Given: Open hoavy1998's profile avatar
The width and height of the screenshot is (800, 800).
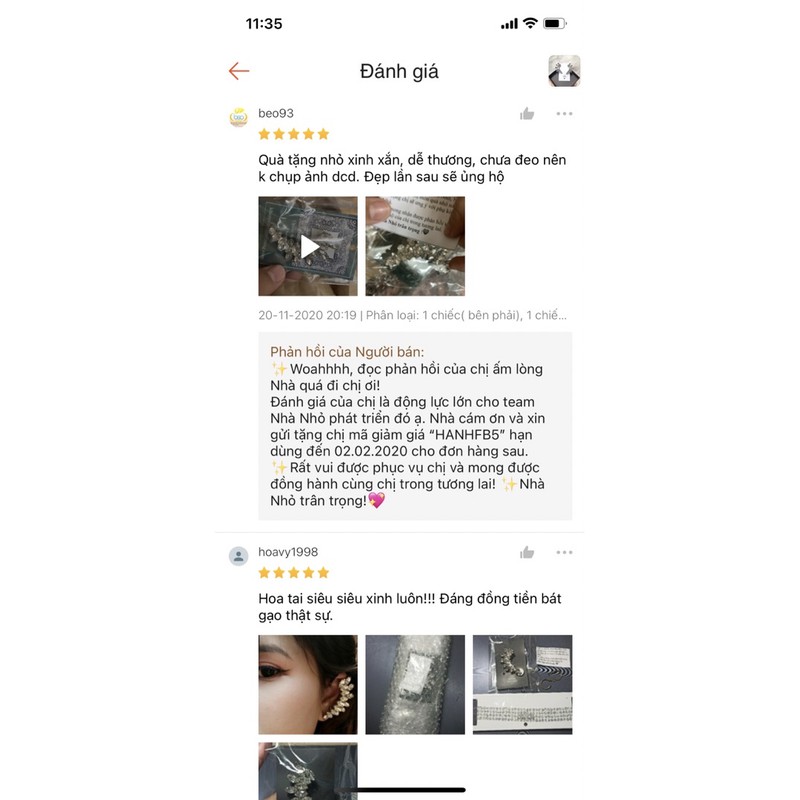Looking at the screenshot, I should [x=238, y=556].
